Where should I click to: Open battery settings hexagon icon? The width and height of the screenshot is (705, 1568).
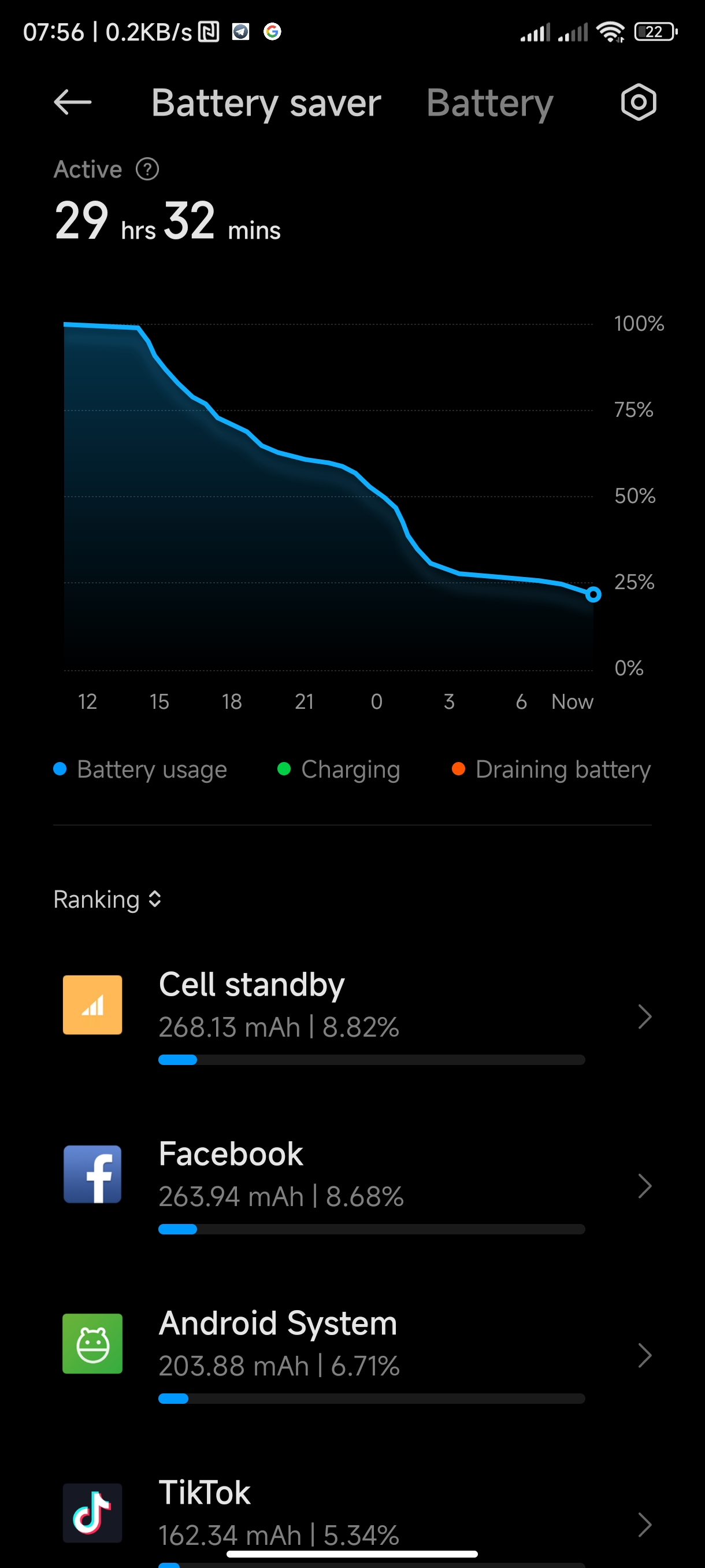click(x=638, y=102)
